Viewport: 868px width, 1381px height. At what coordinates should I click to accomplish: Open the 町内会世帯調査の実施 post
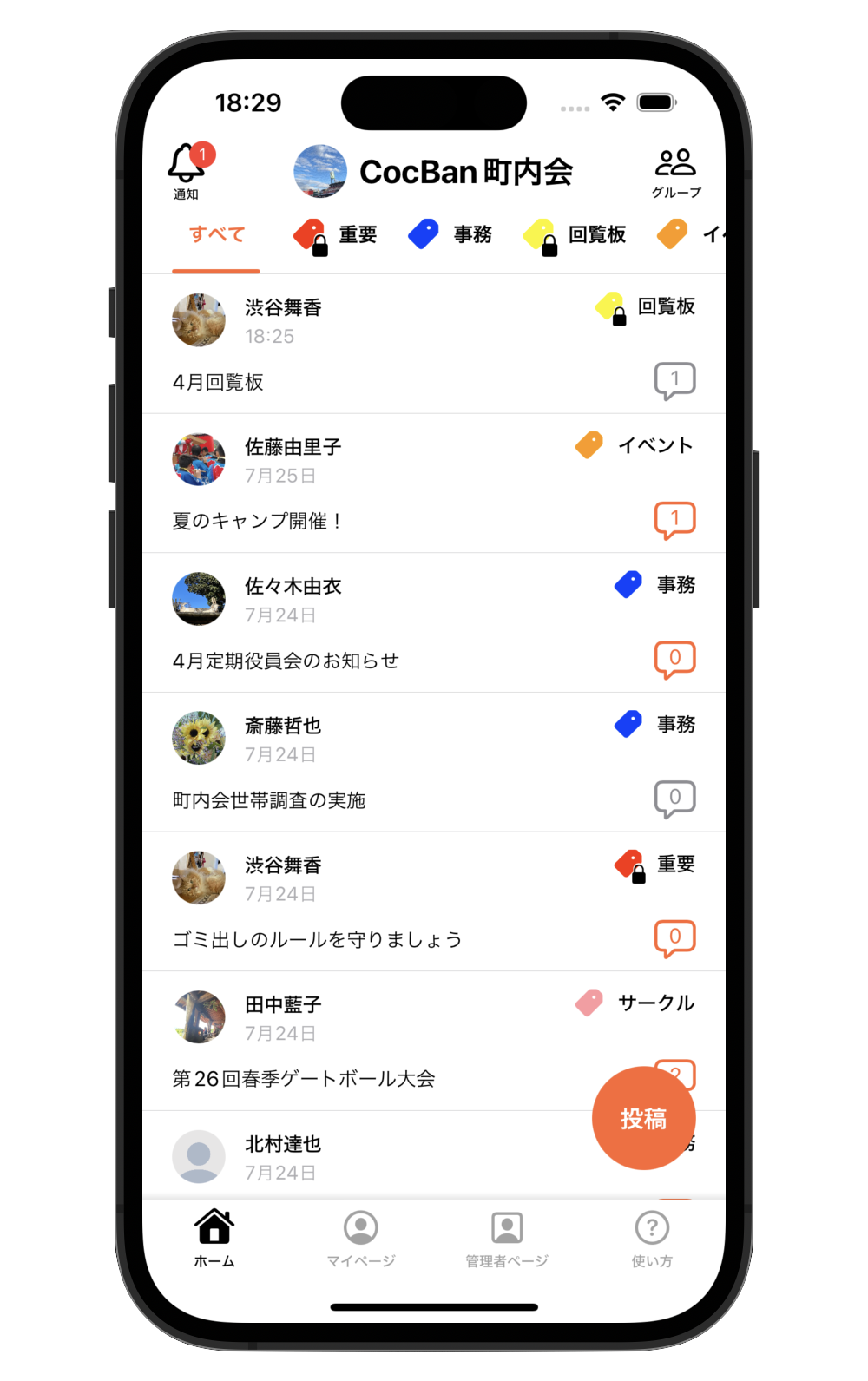click(269, 799)
